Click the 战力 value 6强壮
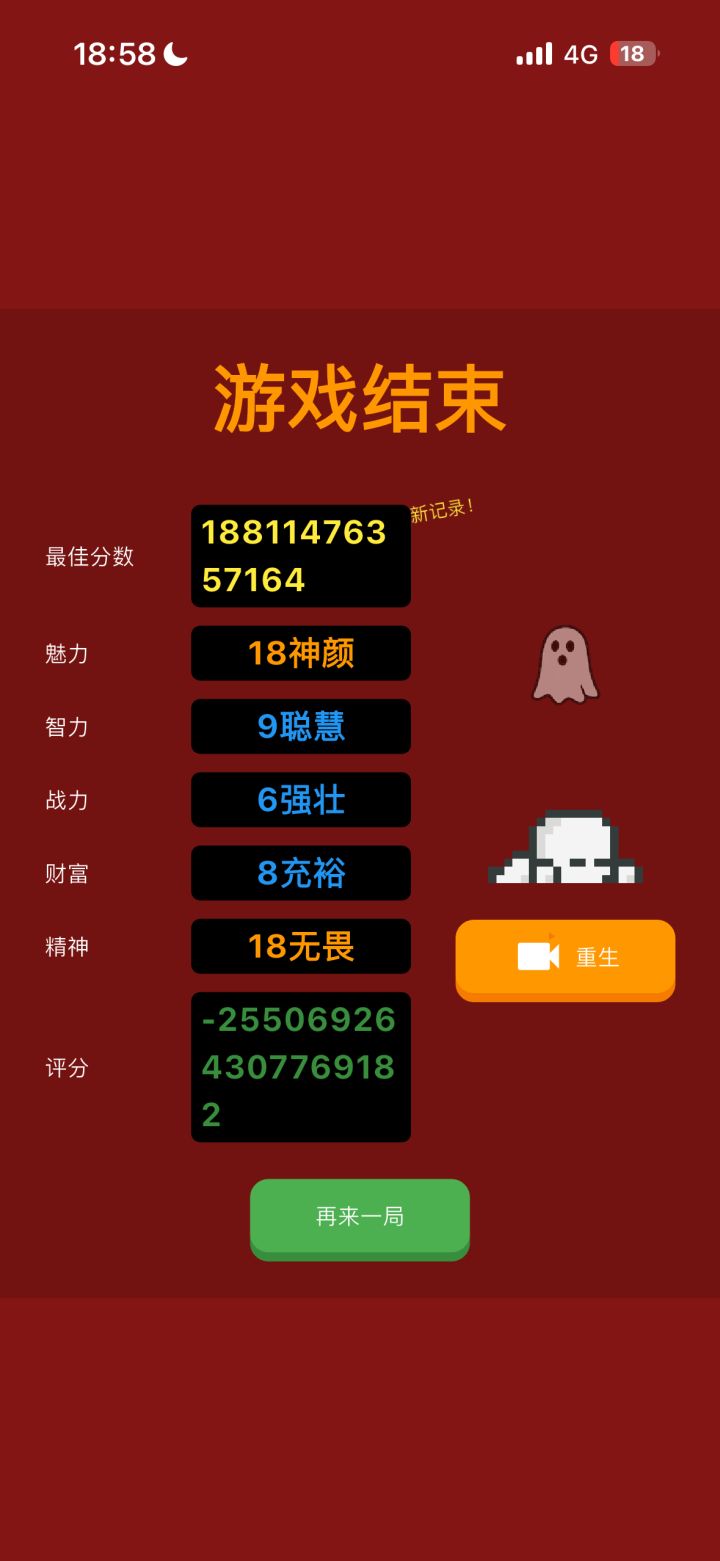Image resolution: width=720 pixels, height=1561 pixels. (x=300, y=800)
